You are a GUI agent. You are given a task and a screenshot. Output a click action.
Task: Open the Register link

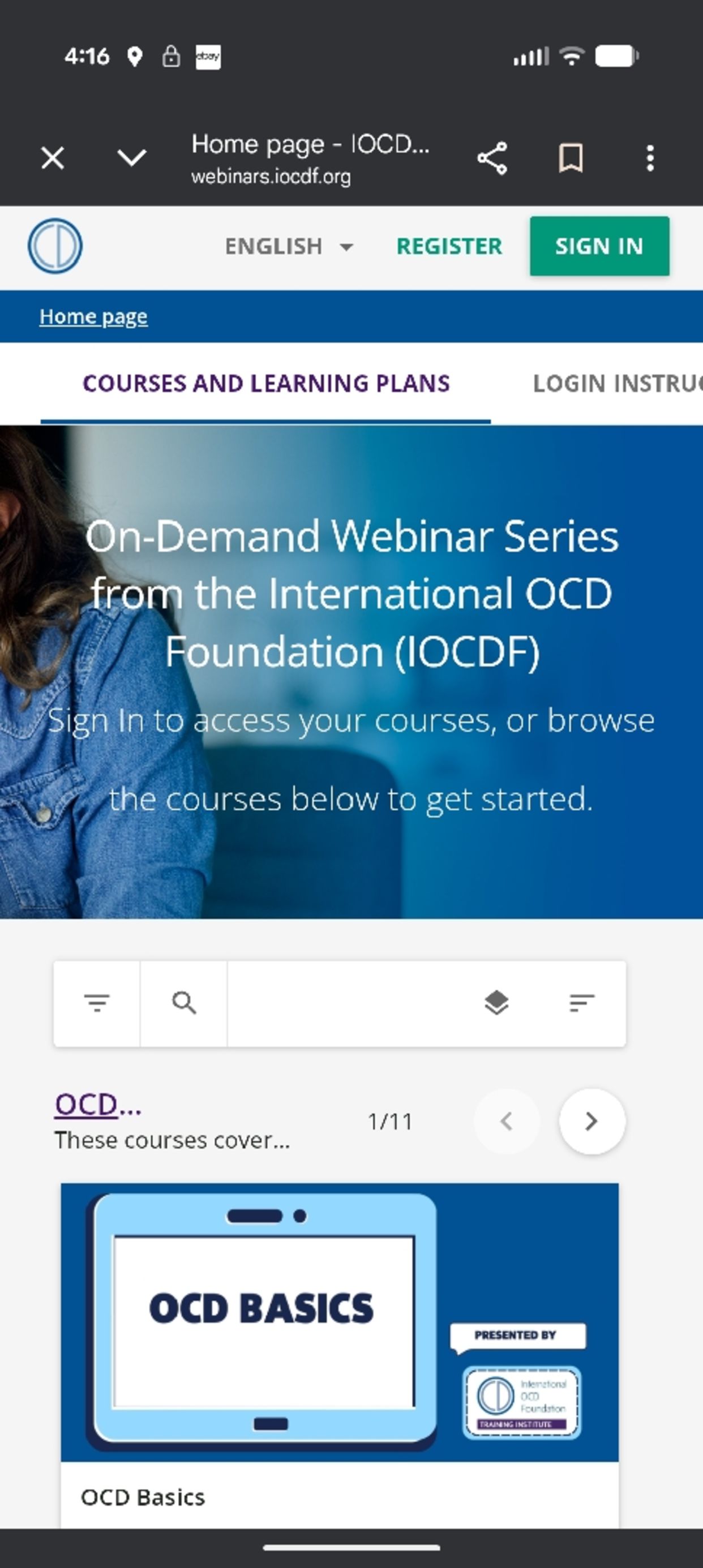449,247
